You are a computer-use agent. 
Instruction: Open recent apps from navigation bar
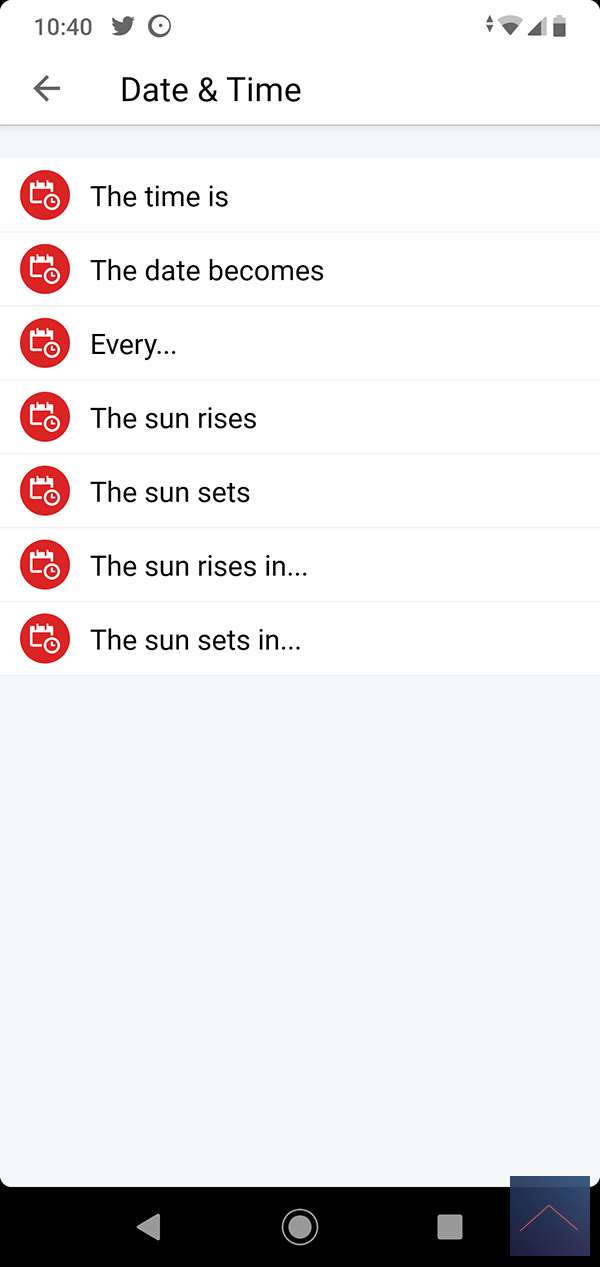tap(450, 1226)
